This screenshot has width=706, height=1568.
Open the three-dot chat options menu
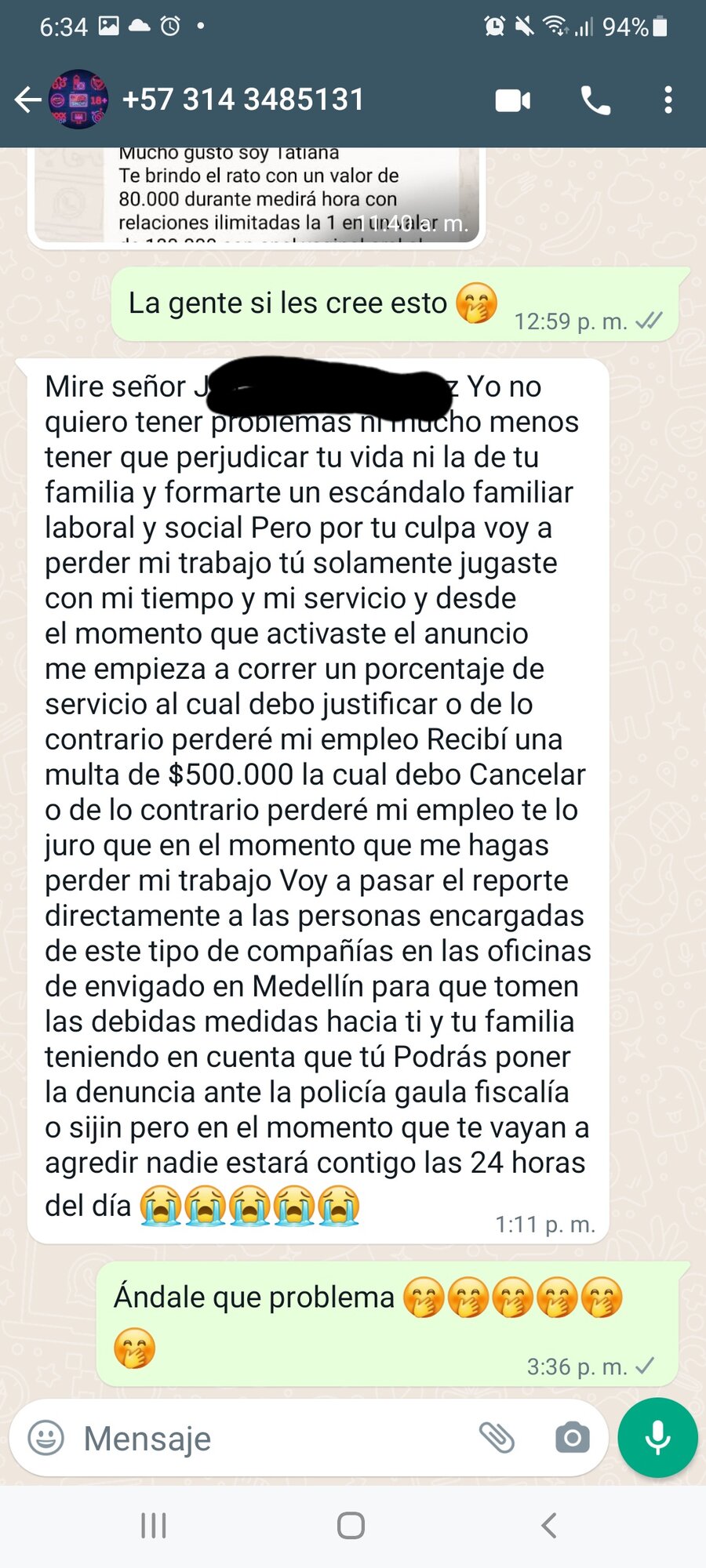pyautogui.click(x=669, y=99)
